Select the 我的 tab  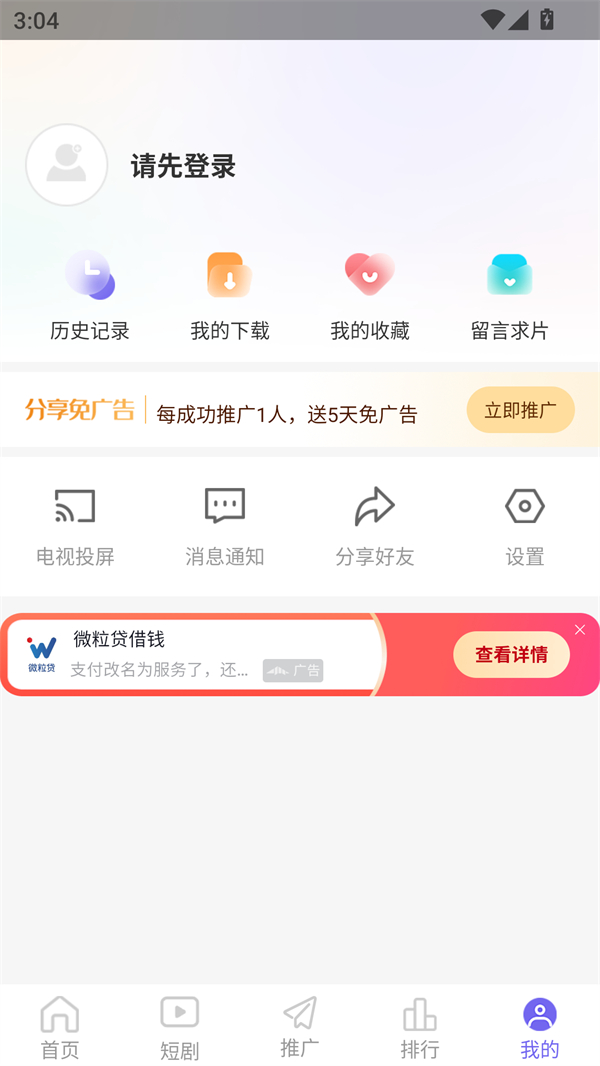pyautogui.click(x=540, y=1028)
